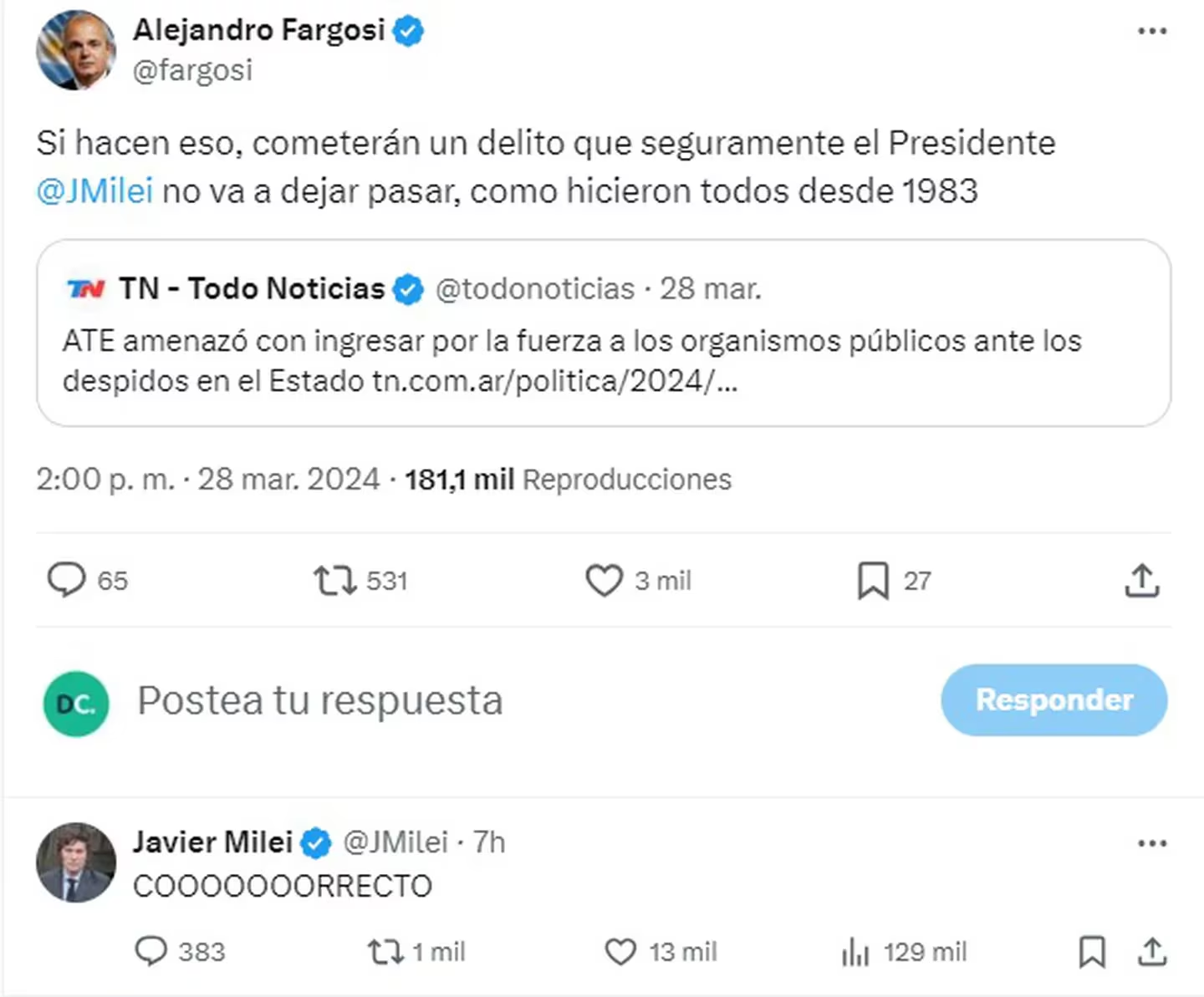
Task: View analytics of Milei's reply, 129 mil
Action: click(x=855, y=951)
